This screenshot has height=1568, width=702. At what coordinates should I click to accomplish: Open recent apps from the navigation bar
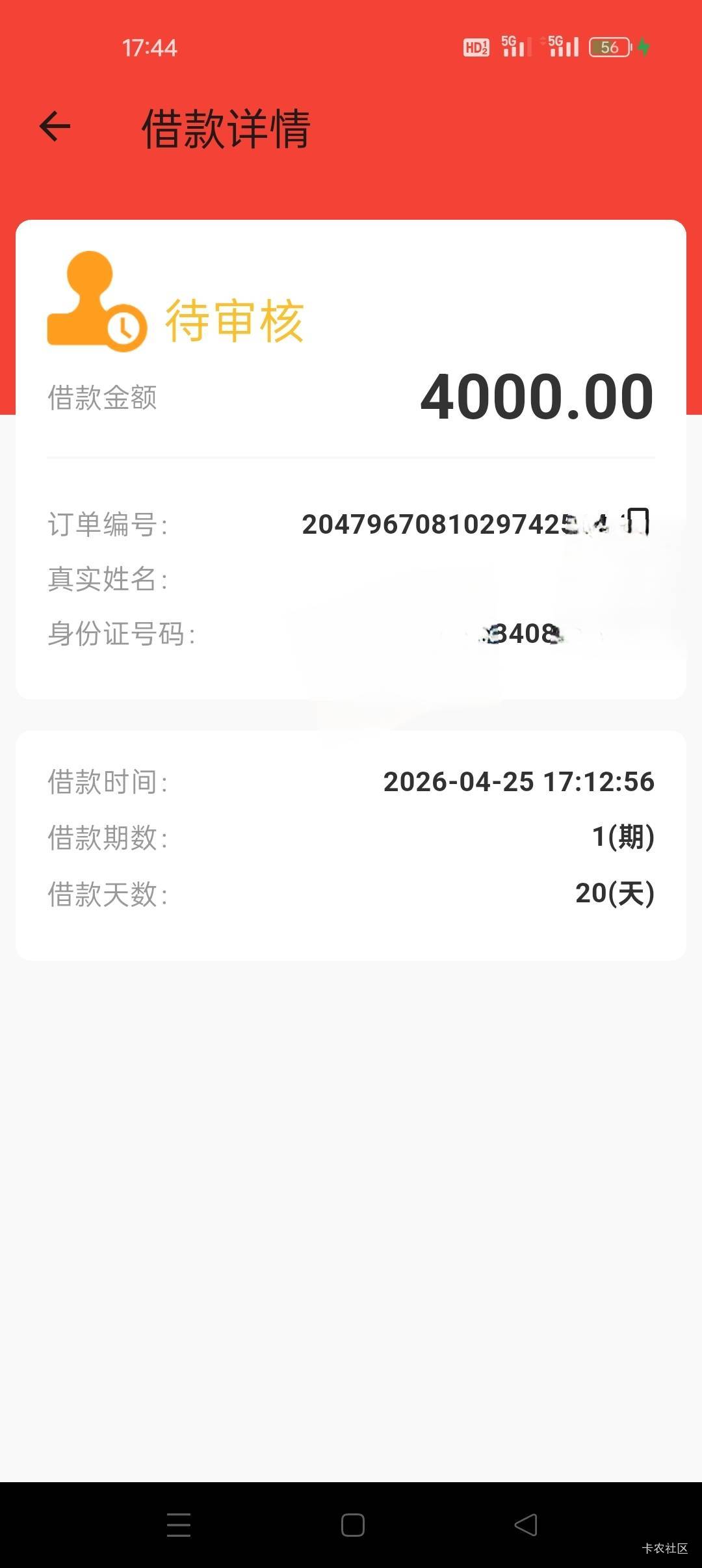tap(179, 1524)
